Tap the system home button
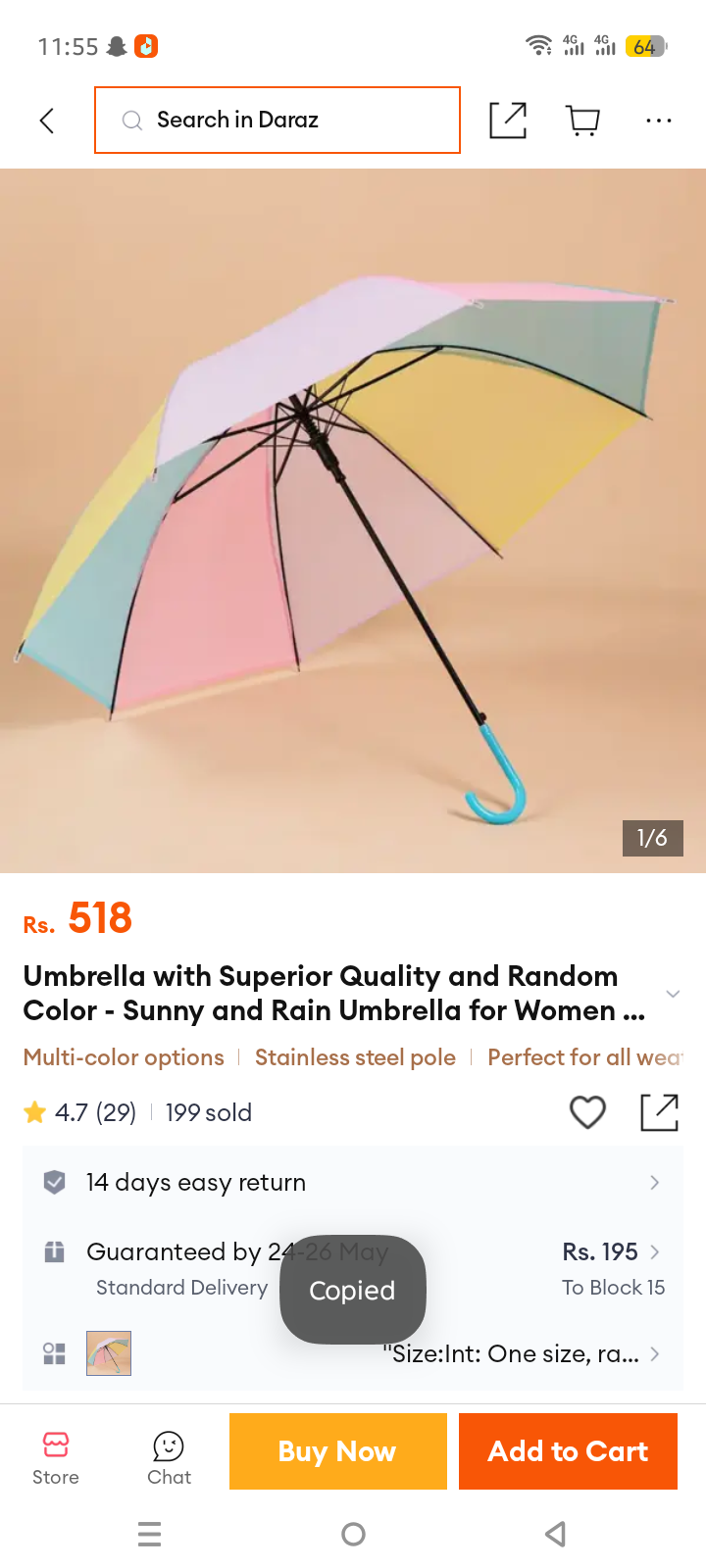Image resolution: width=706 pixels, height=1568 pixels. coord(353,1534)
